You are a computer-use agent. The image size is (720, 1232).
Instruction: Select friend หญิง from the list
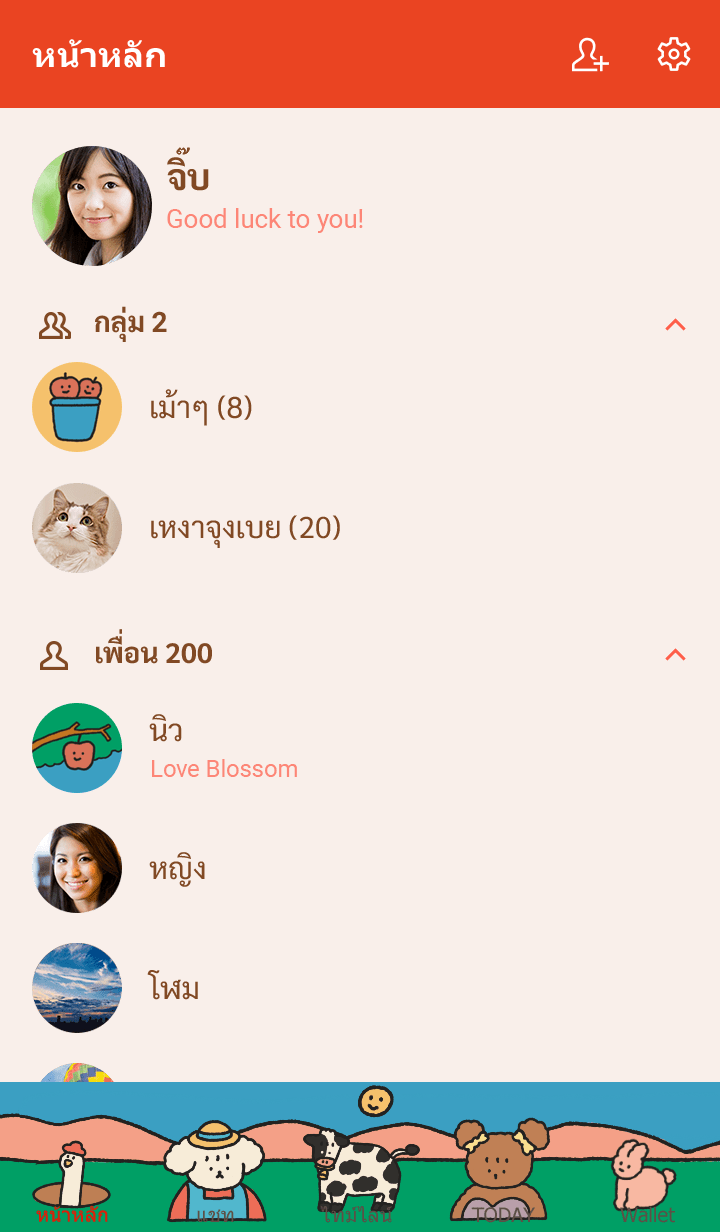[177, 868]
